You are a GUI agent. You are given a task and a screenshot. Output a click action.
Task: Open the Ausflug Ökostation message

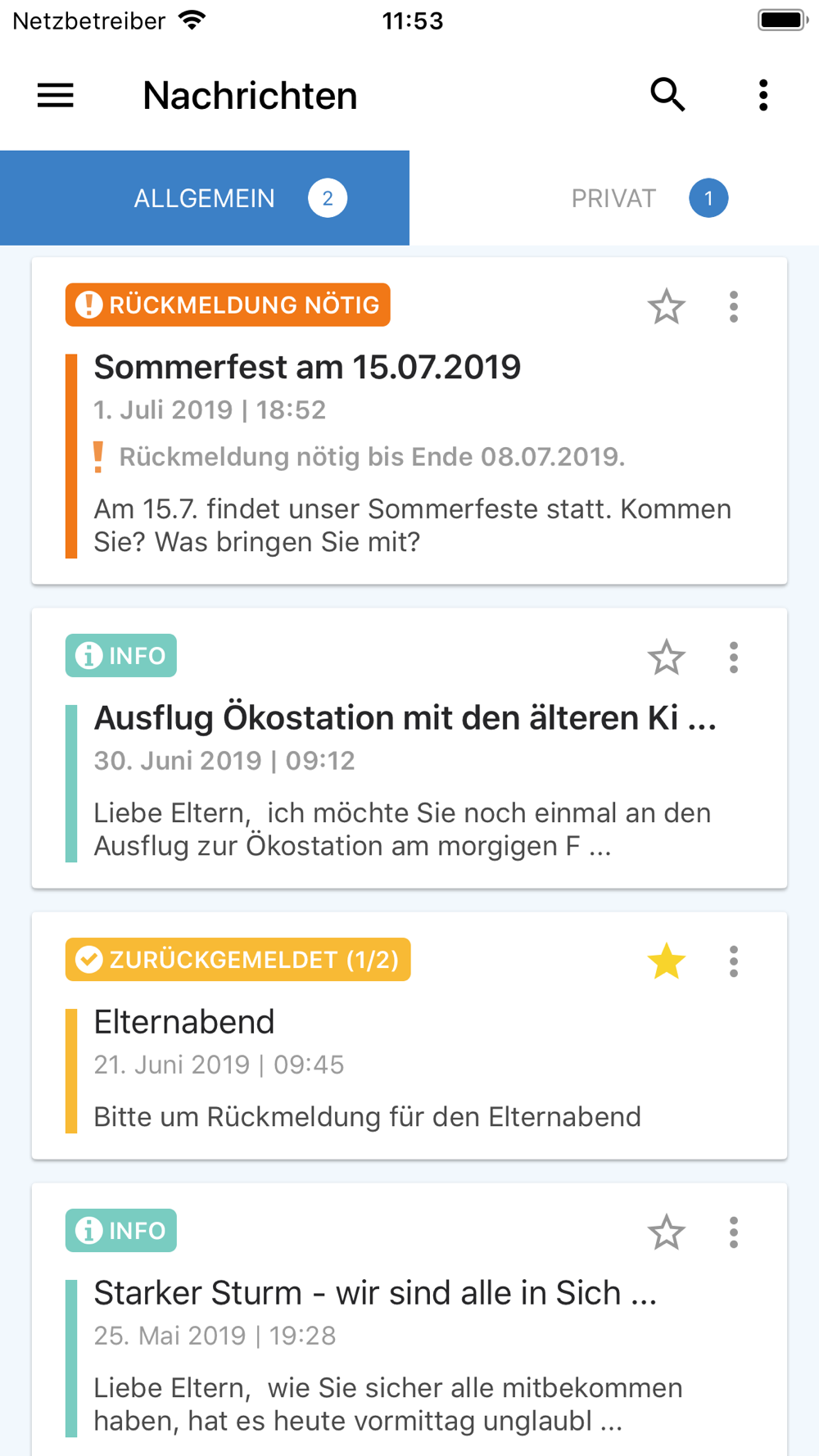[405, 718]
